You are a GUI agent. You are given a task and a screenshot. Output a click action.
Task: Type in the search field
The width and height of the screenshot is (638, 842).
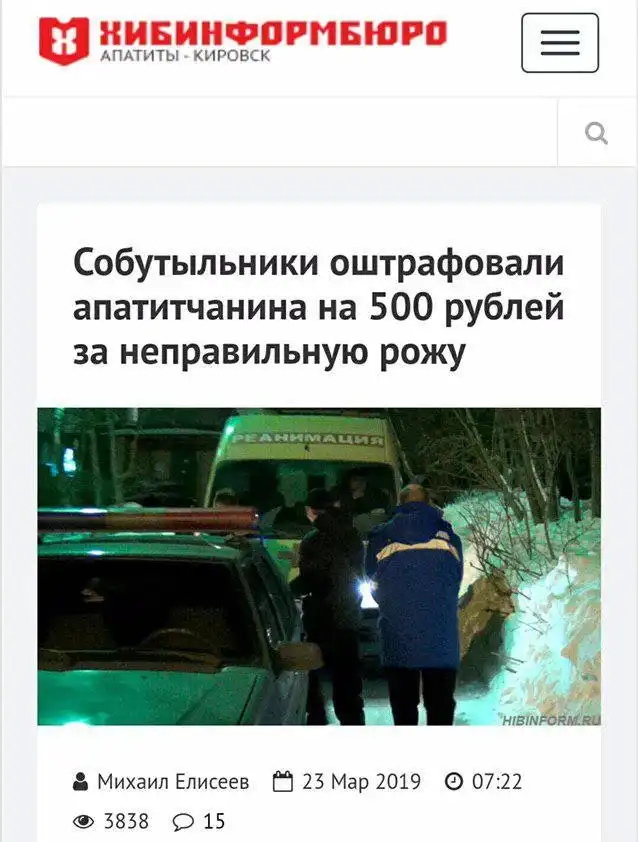(280, 133)
